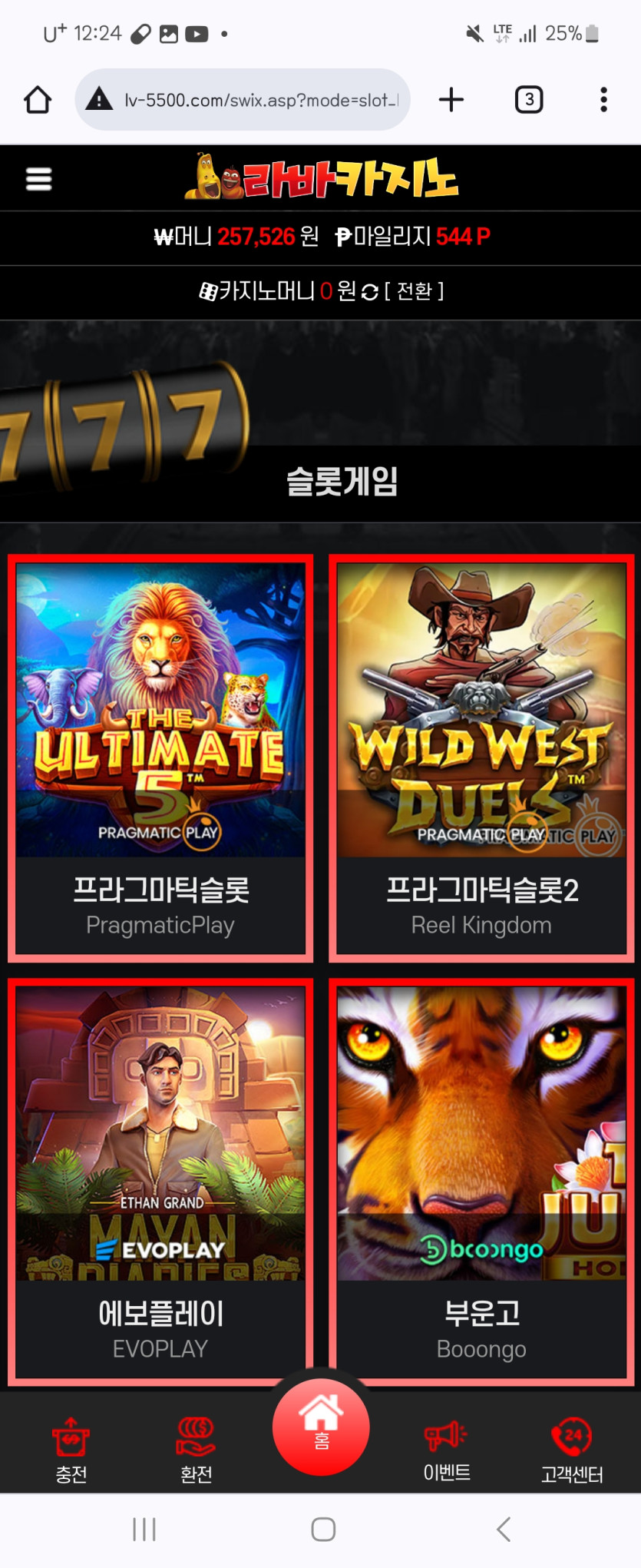This screenshot has height=1568, width=641.
Task: Open the tab switcher showing 3
Action: coord(528,100)
